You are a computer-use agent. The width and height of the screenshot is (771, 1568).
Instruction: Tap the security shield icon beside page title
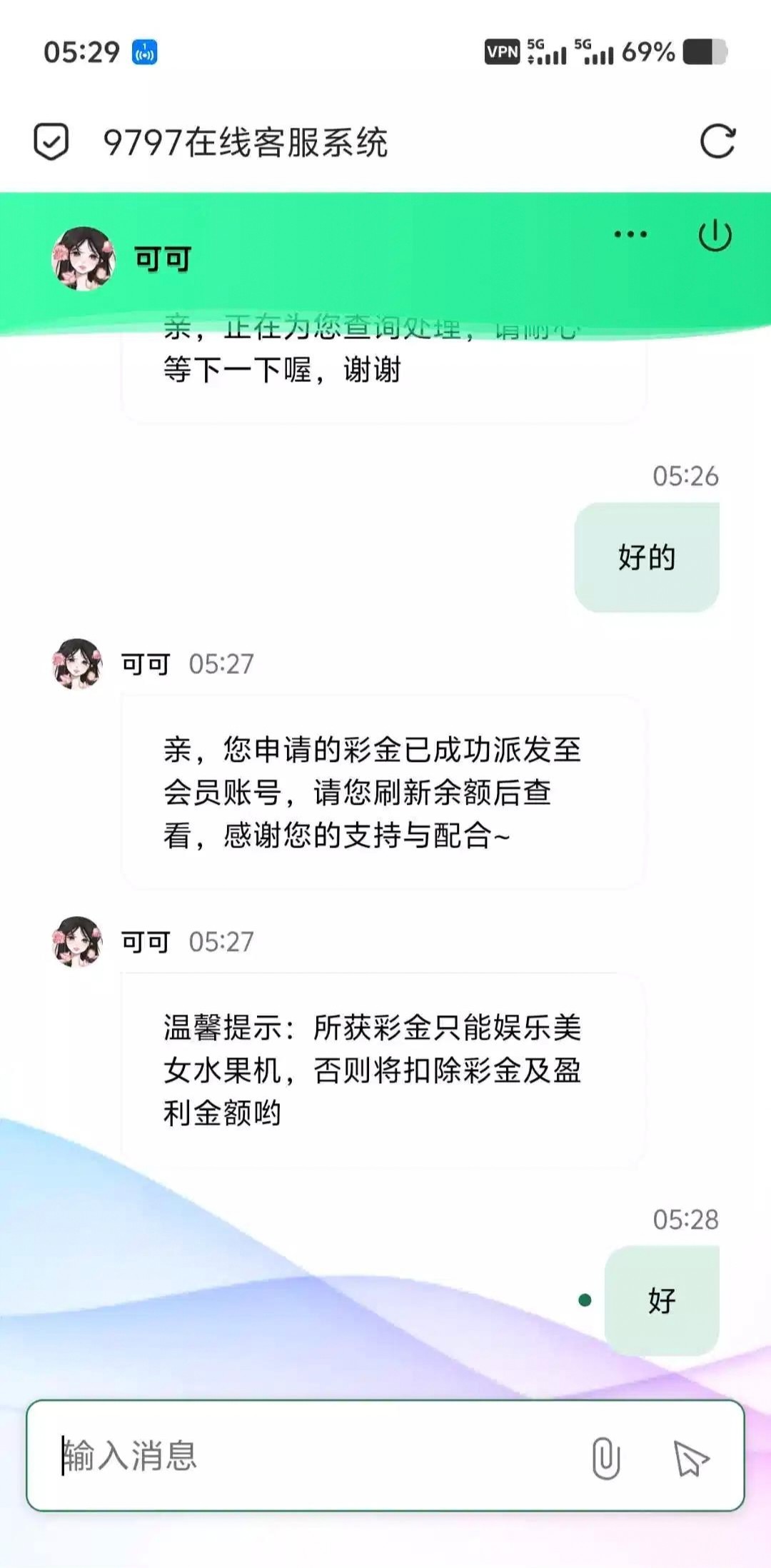coord(51,141)
